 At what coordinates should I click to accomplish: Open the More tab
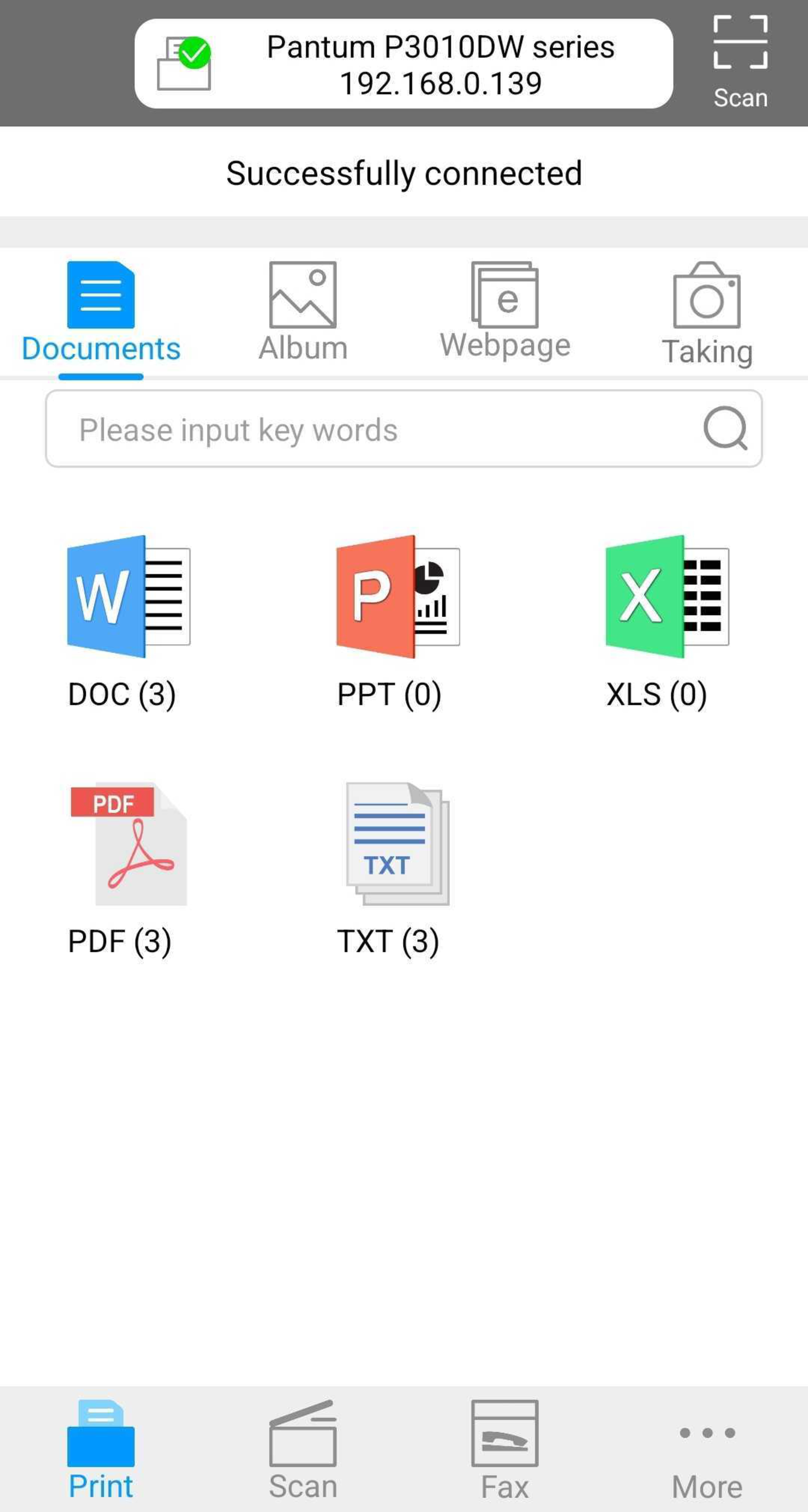point(707,1450)
